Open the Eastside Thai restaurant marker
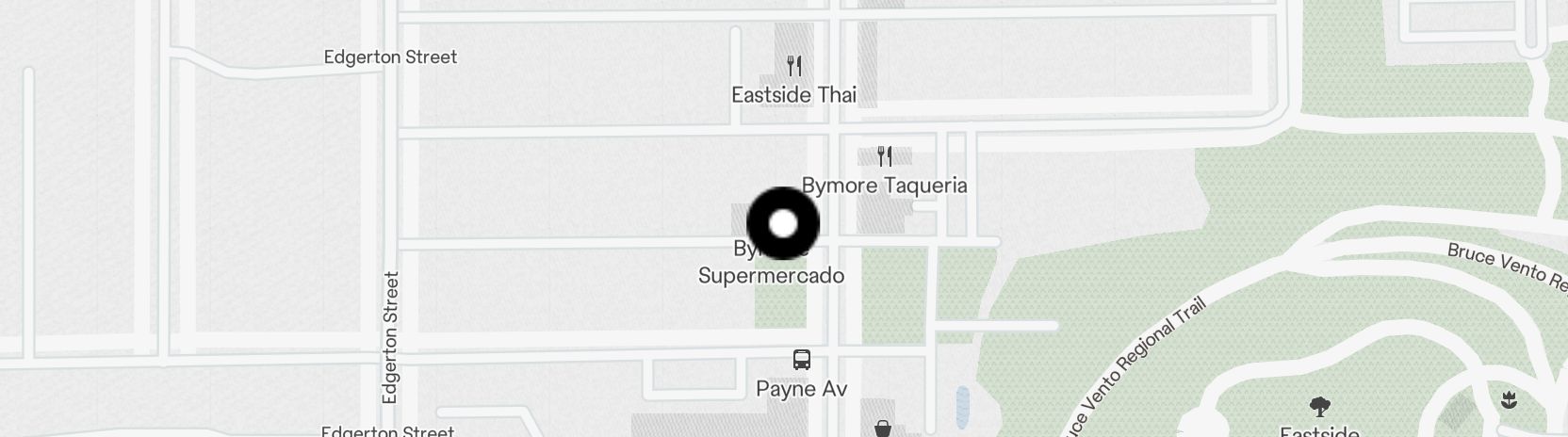 tap(794, 66)
